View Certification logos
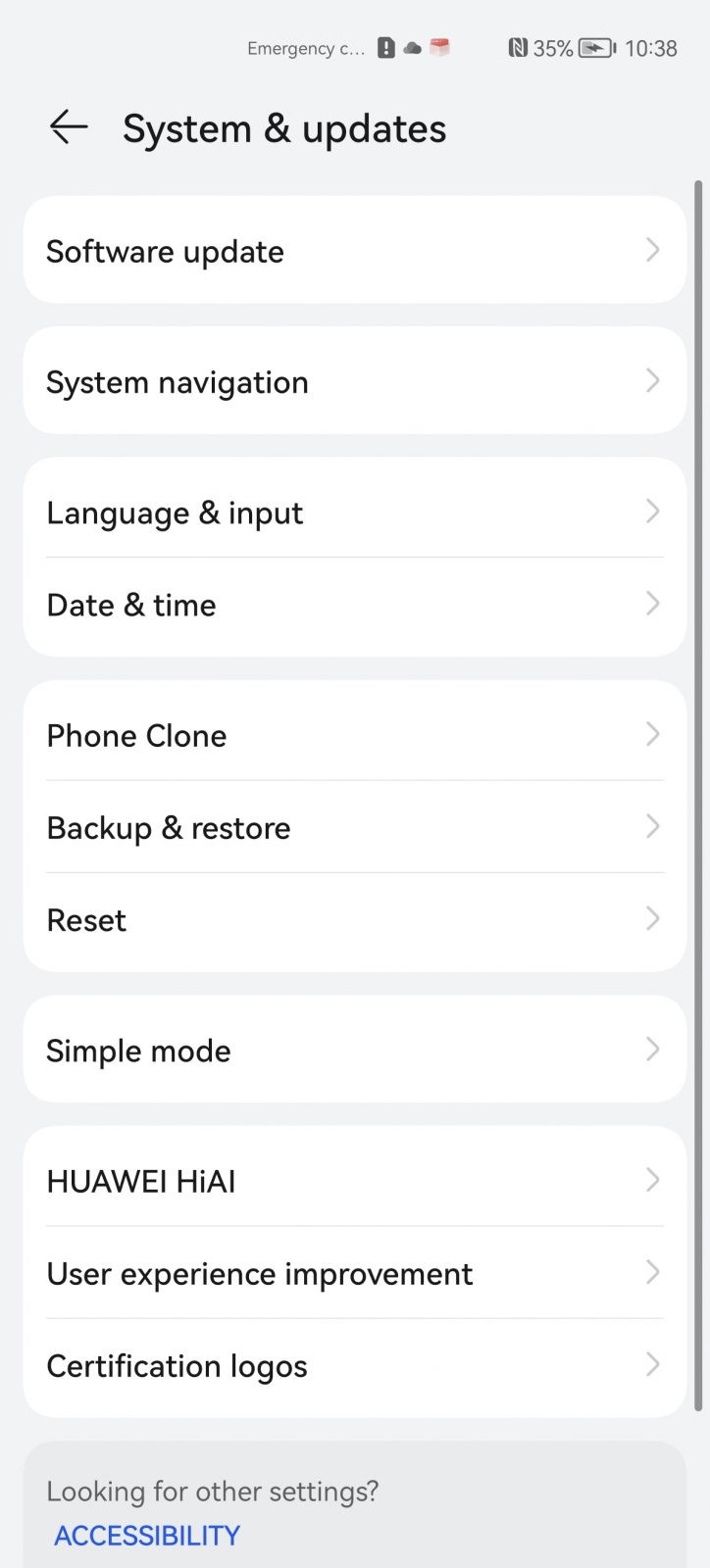 [x=354, y=1367]
